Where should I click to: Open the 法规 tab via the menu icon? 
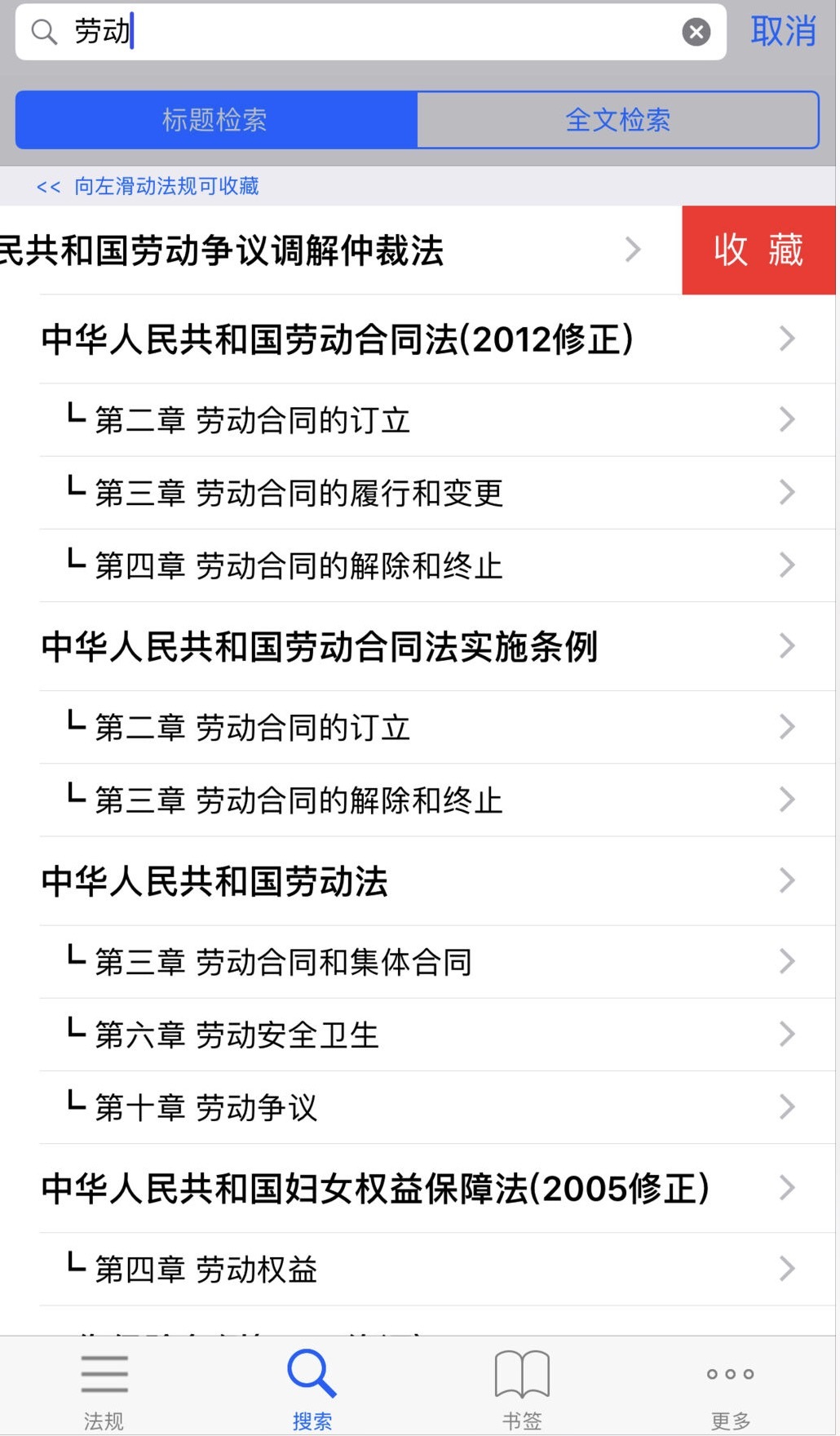(104, 1383)
